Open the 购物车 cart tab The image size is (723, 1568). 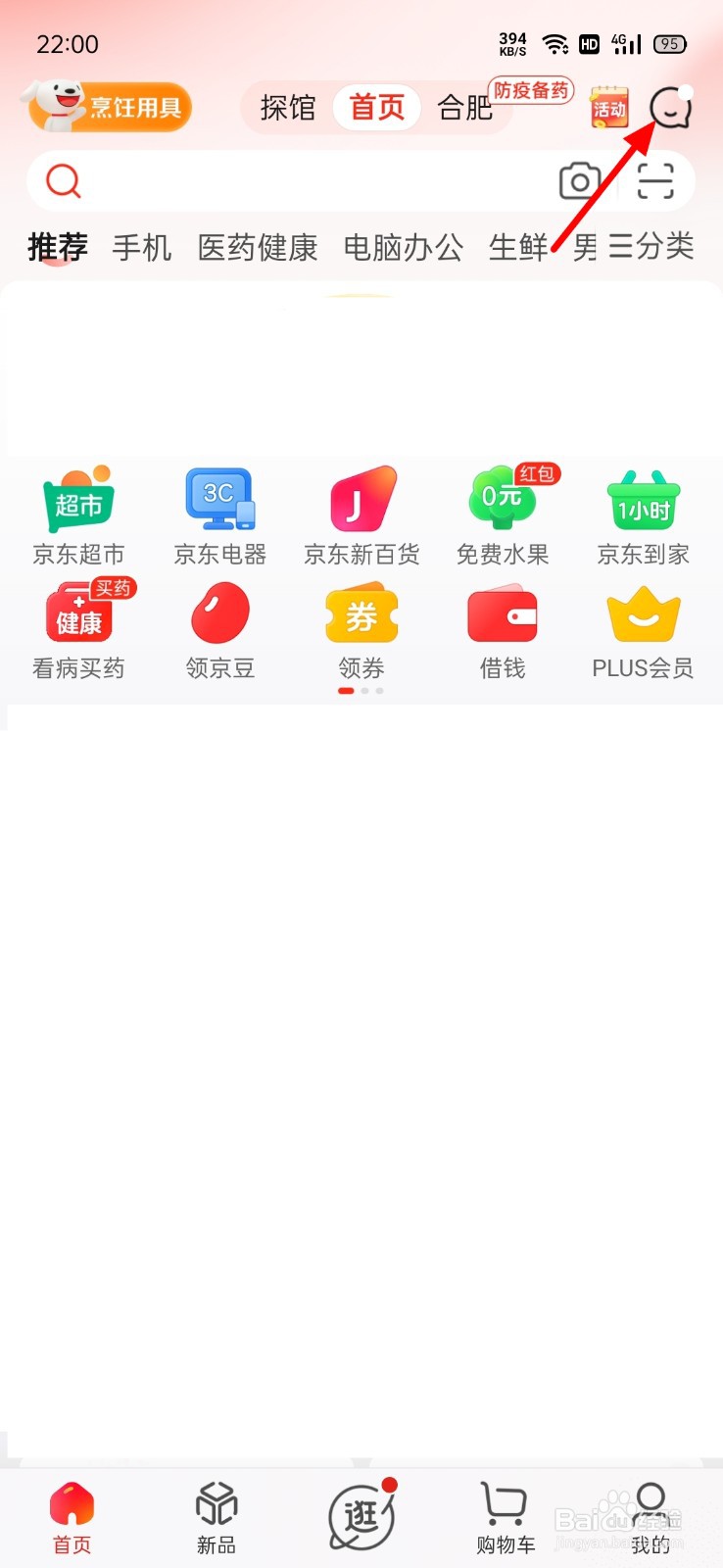(506, 1517)
